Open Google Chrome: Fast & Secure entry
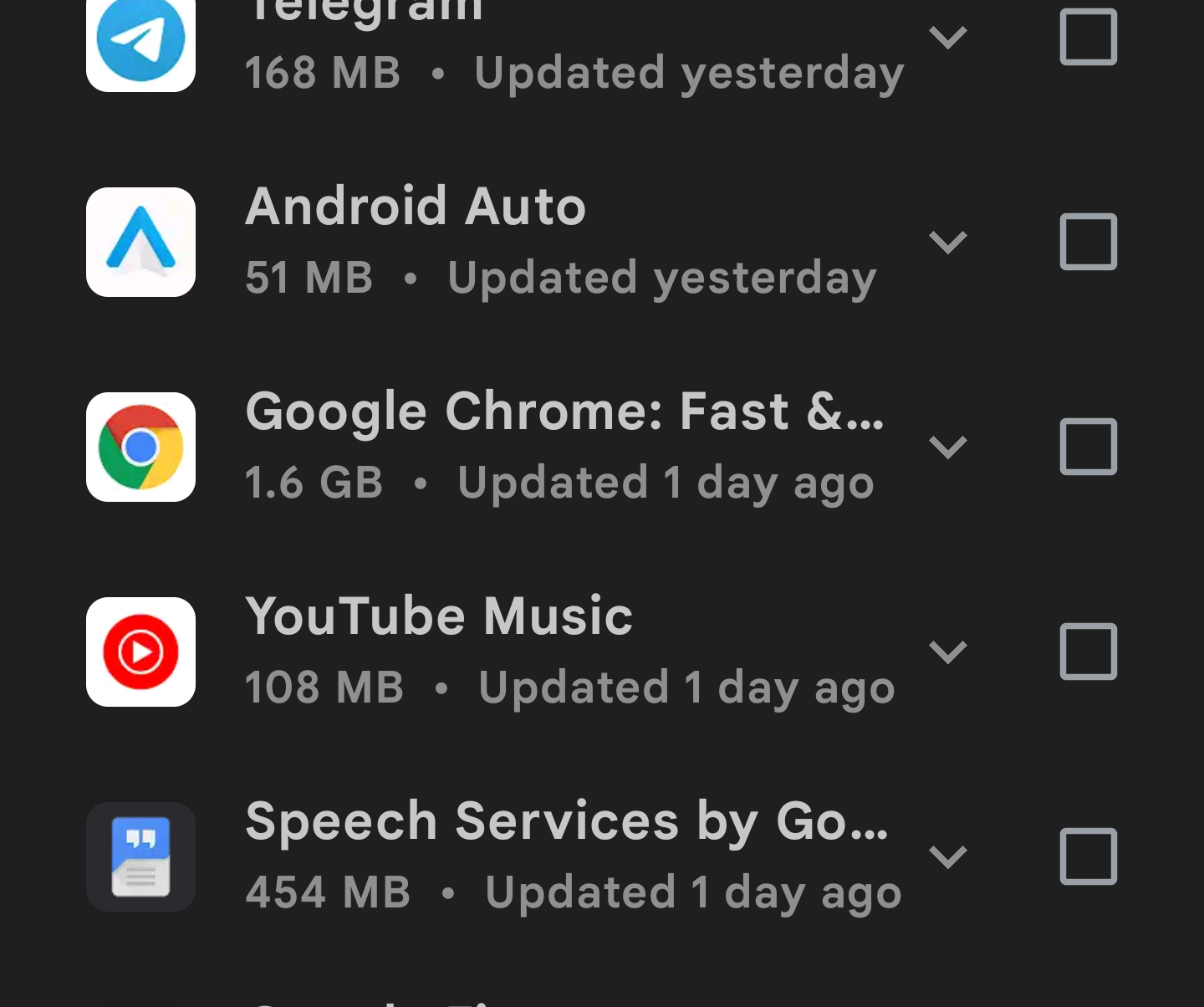 (x=502, y=447)
